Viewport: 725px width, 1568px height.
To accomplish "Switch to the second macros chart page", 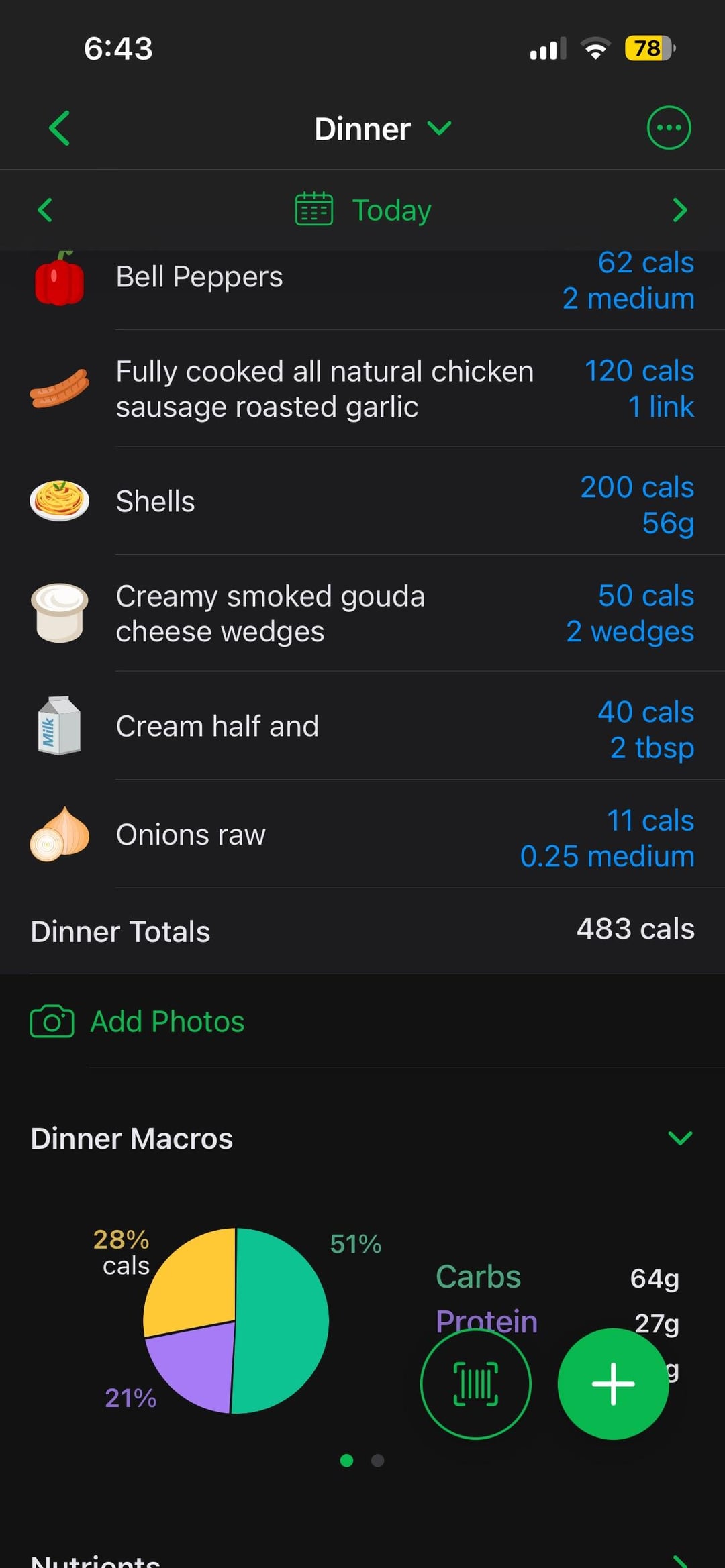I will [x=378, y=1461].
